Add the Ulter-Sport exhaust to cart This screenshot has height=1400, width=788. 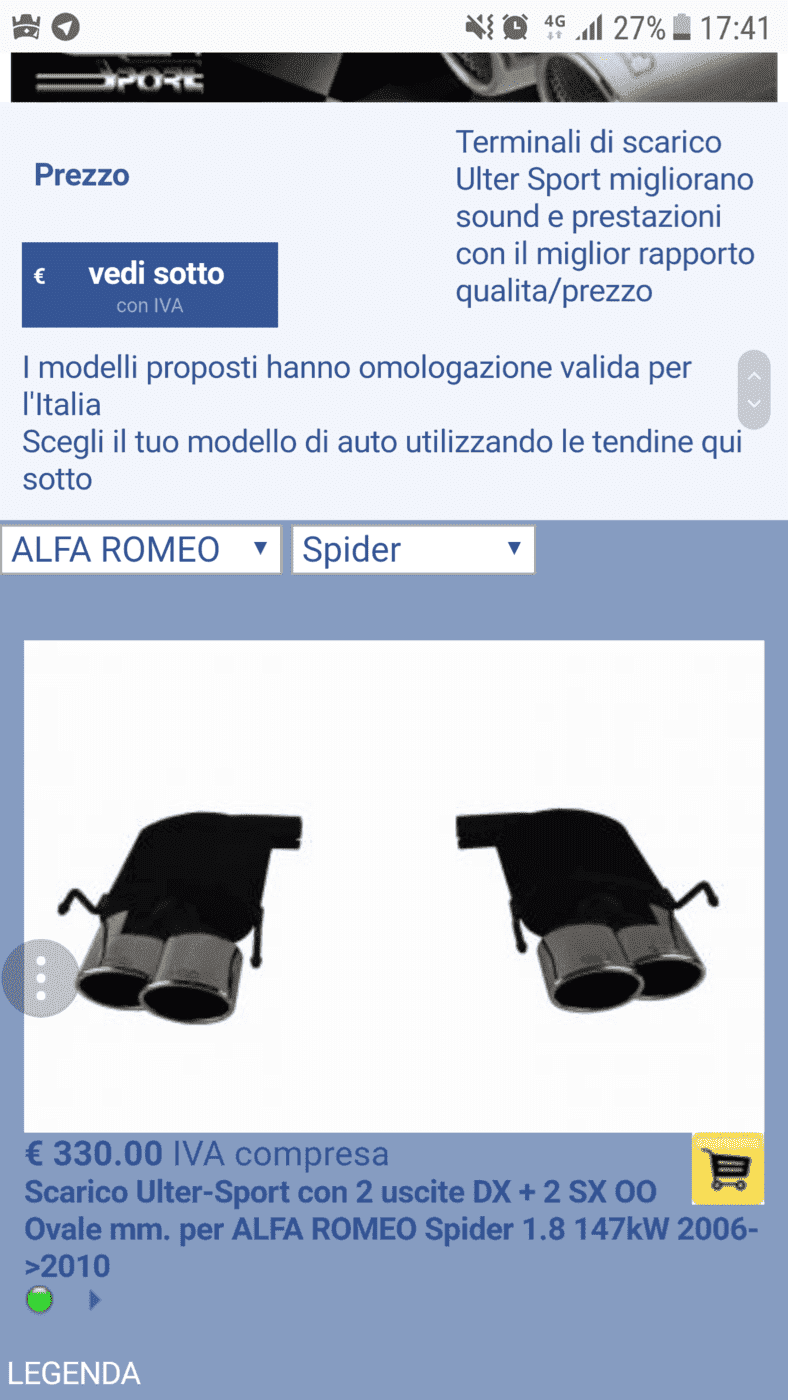[x=728, y=1168]
